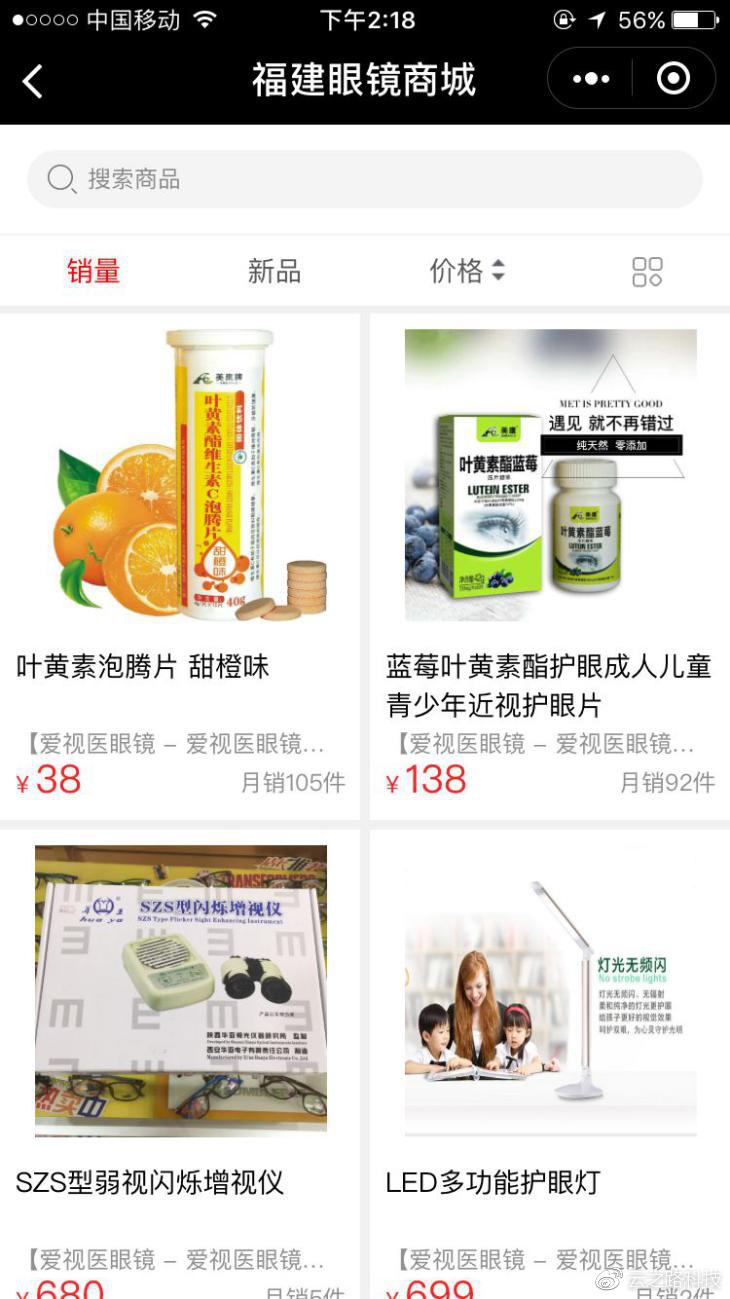This screenshot has height=1299, width=730.
Task: Close the mini program with the circle button
Action: pyautogui.click(x=673, y=79)
